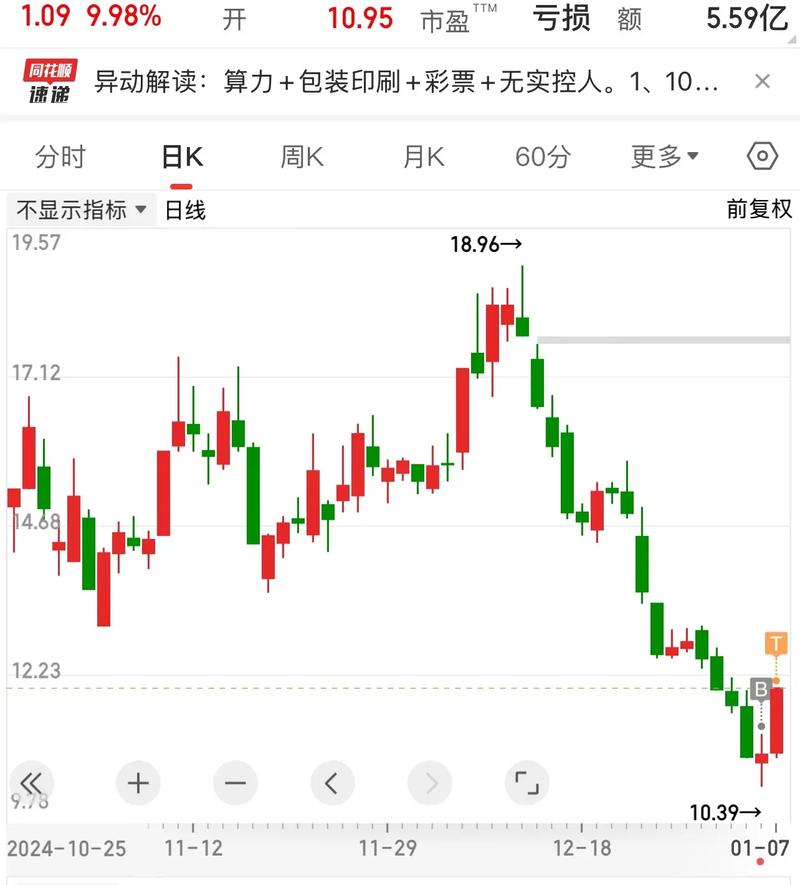Viewport: 800px width, 885px height.
Task: Click the right-arrow pan icon
Action: pos(430,784)
